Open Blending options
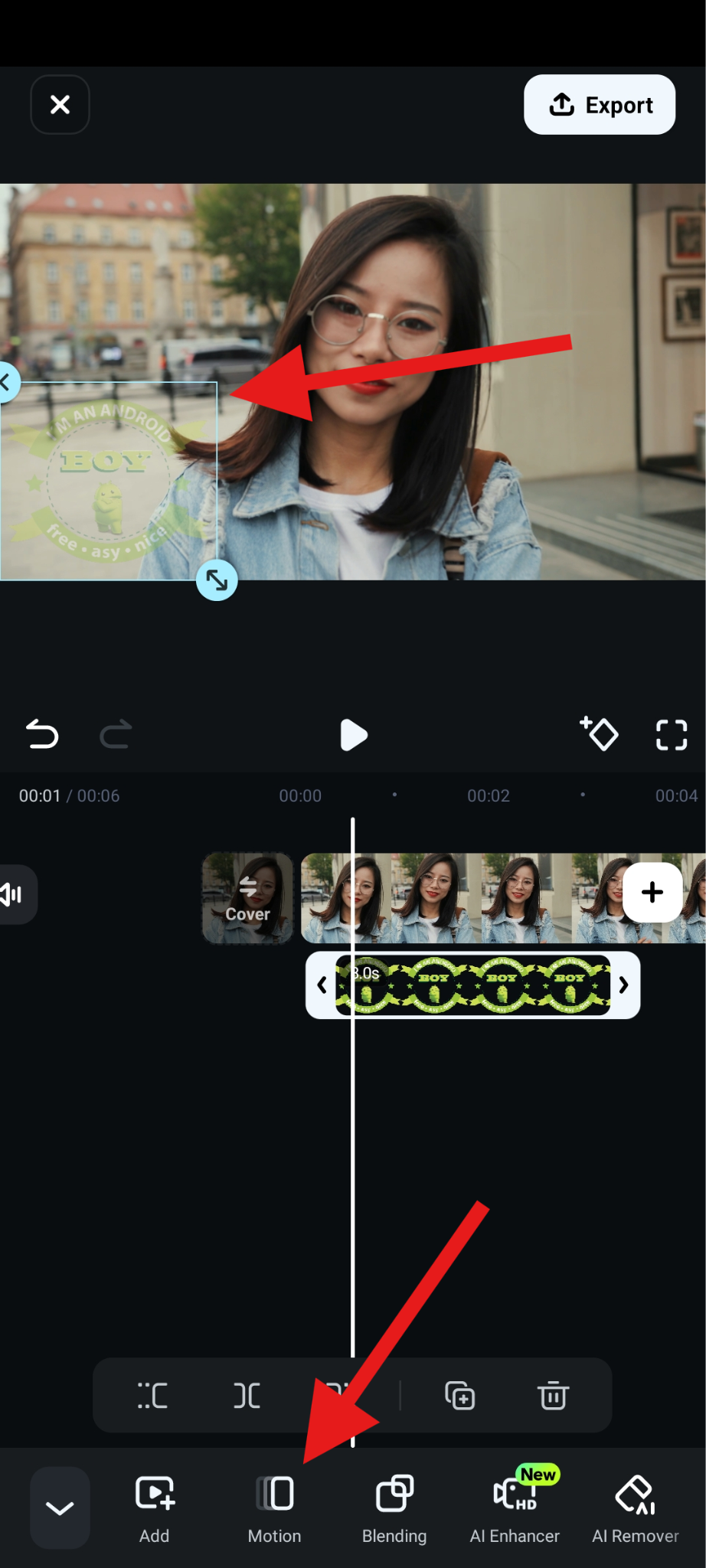Screen dimensions: 706x1568 click(394, 1508)
